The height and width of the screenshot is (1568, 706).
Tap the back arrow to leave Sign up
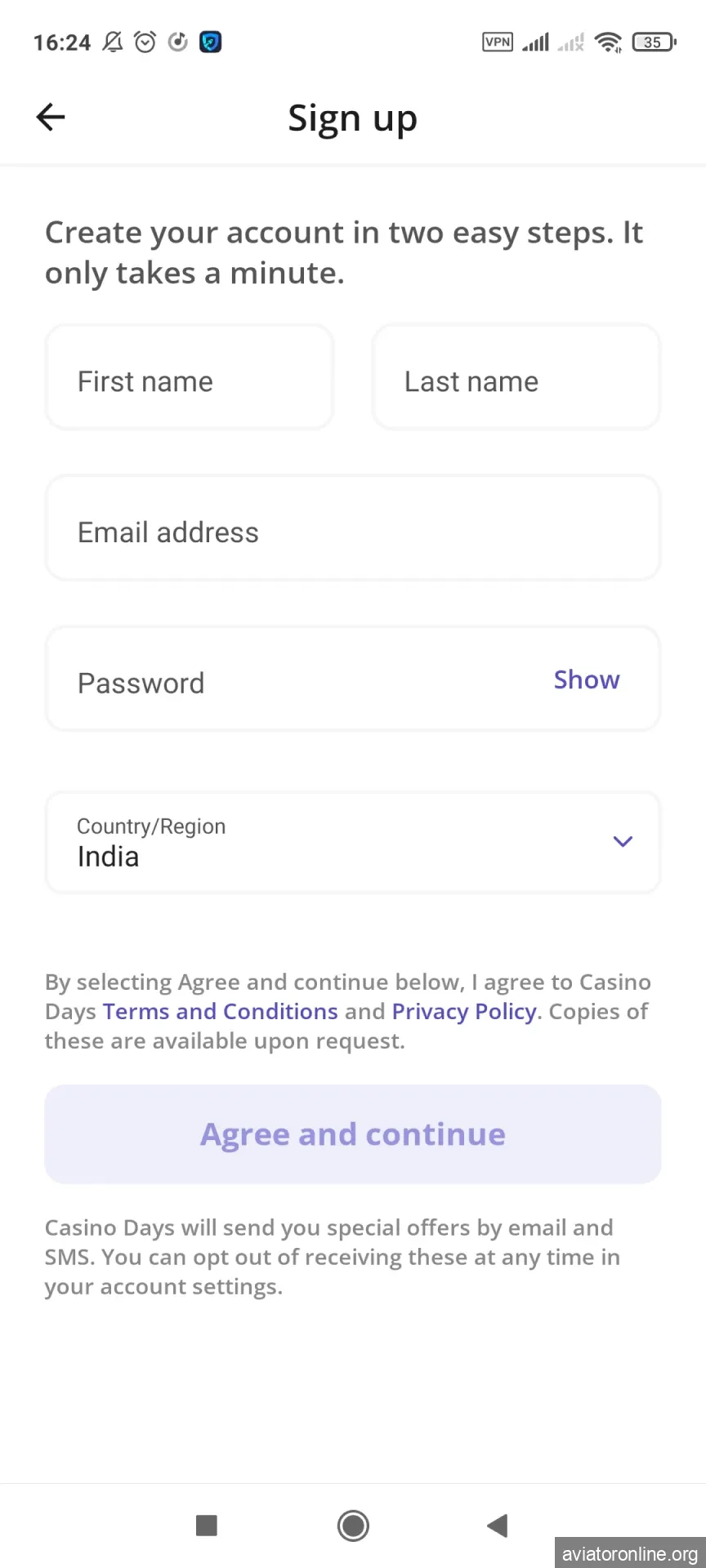coord(50,117)
